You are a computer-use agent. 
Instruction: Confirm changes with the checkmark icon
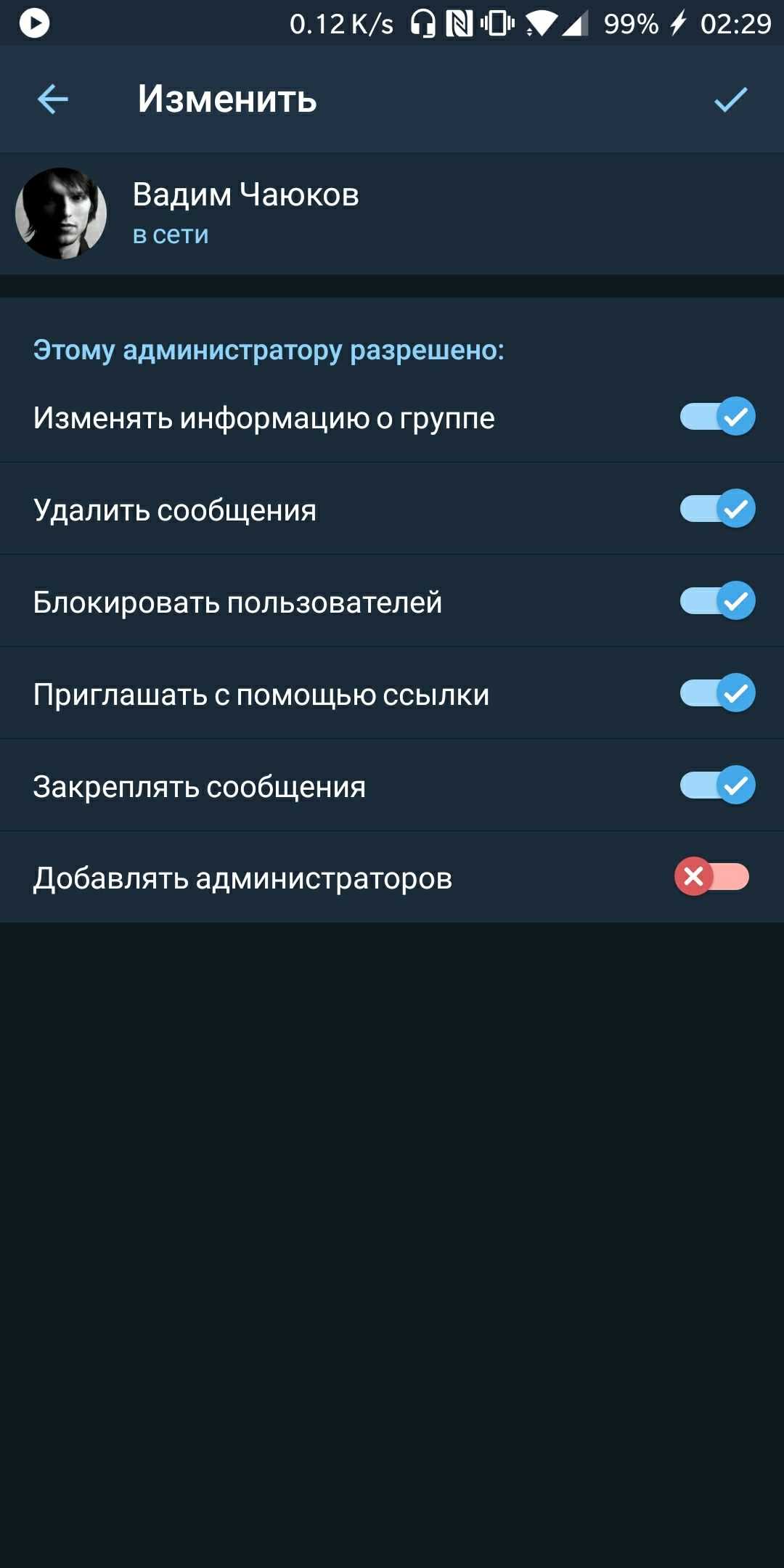click(730, 99)
